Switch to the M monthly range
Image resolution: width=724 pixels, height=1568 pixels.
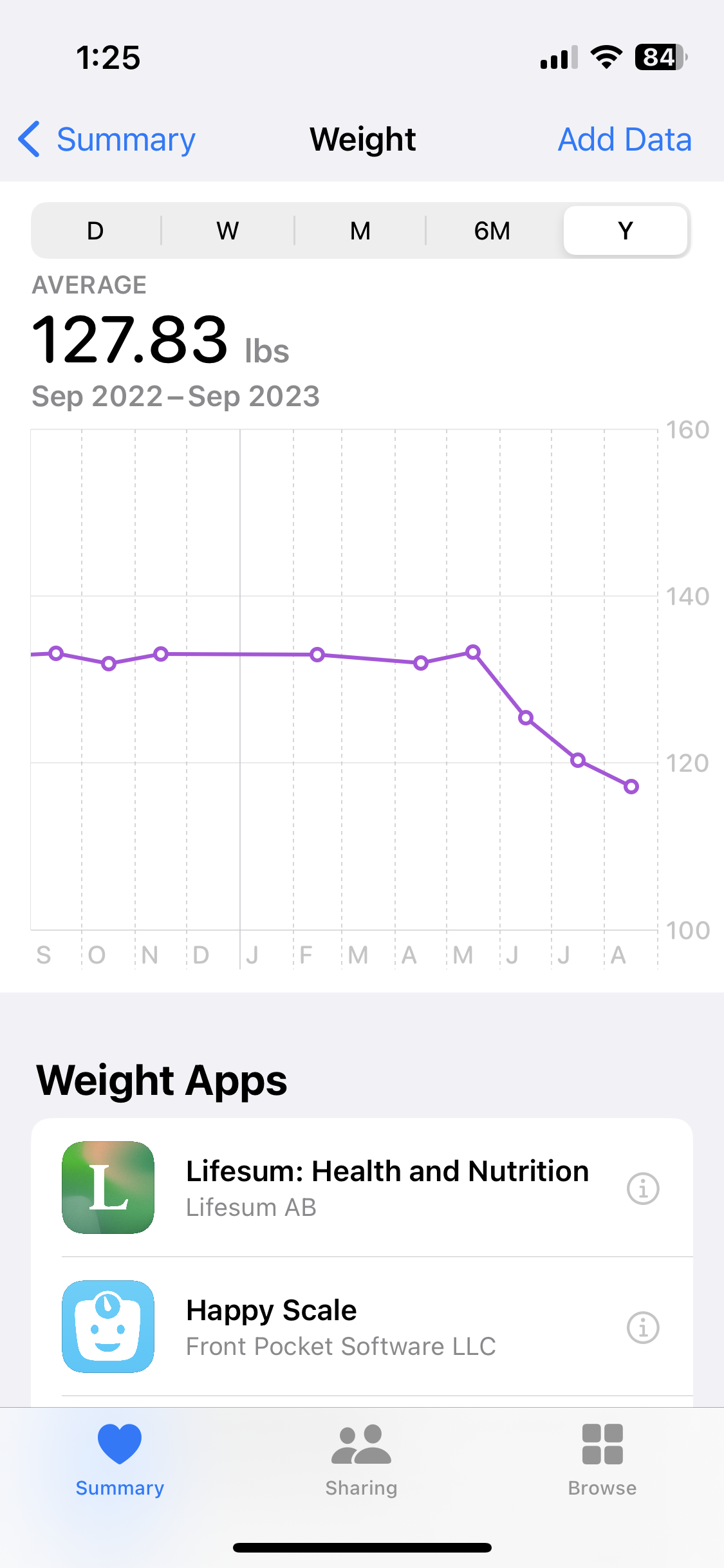(x=360, y=230)
